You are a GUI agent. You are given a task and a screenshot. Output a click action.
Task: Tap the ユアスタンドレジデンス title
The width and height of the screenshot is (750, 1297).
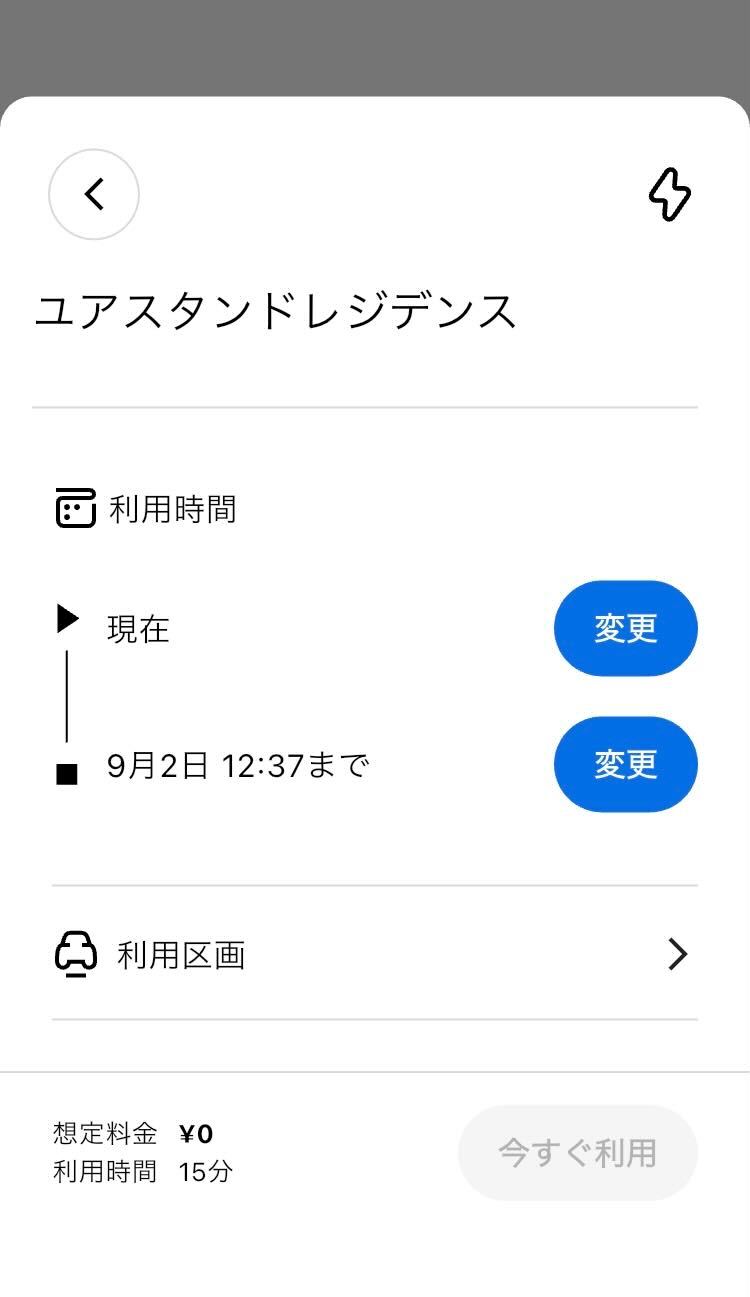(277, 311)
